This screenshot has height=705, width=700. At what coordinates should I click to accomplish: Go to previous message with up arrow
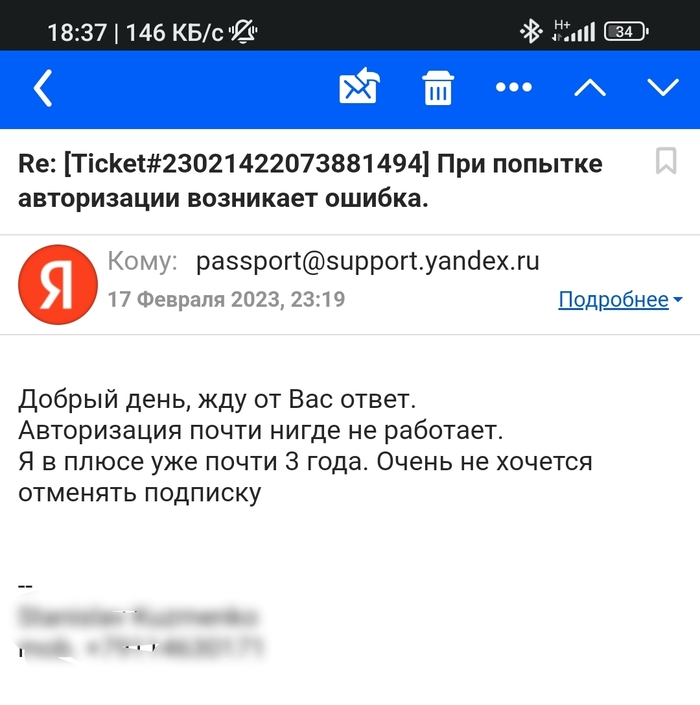[x=590, y=87]
